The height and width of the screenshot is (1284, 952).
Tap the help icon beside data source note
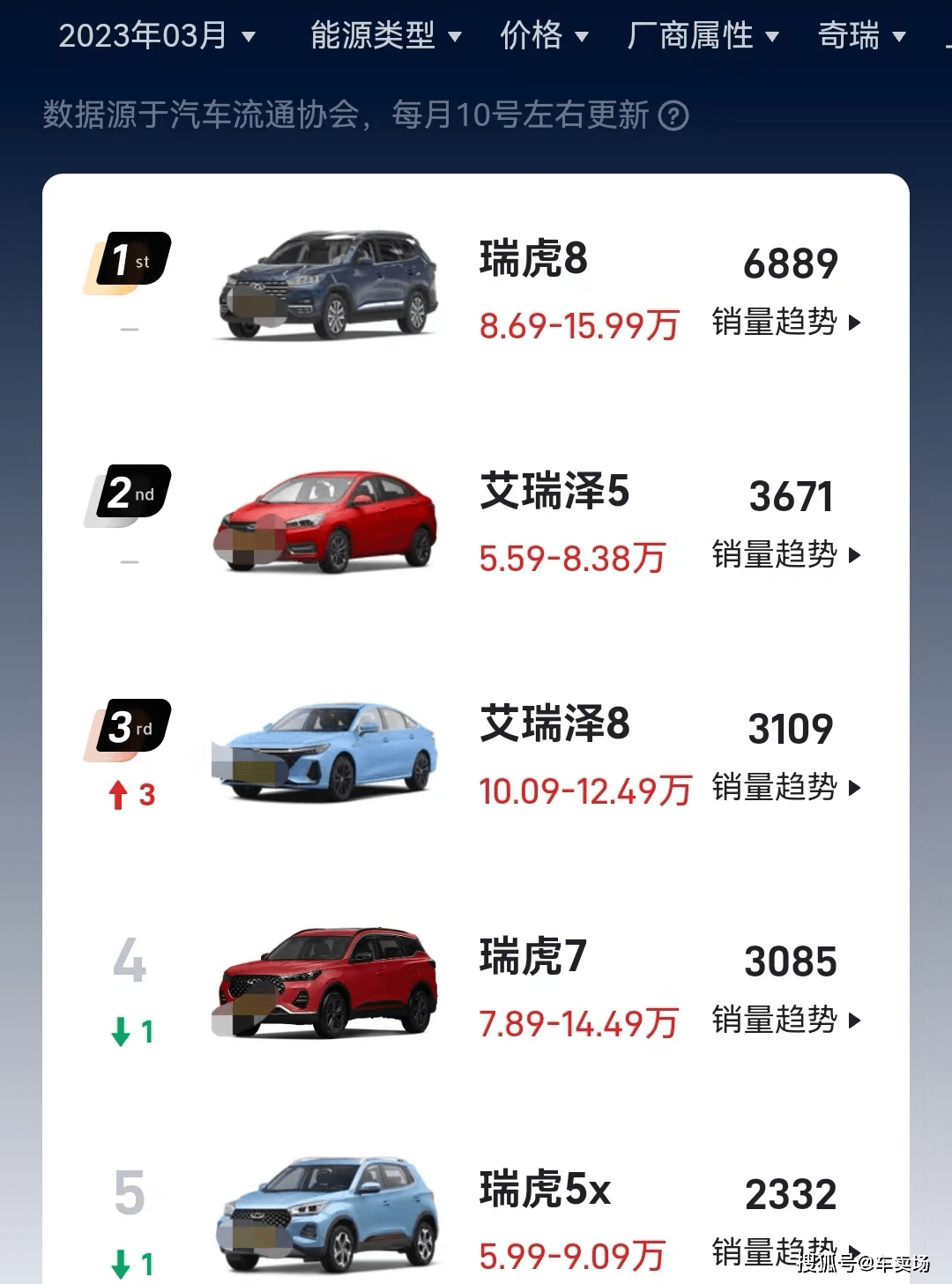tap(673, 115)
